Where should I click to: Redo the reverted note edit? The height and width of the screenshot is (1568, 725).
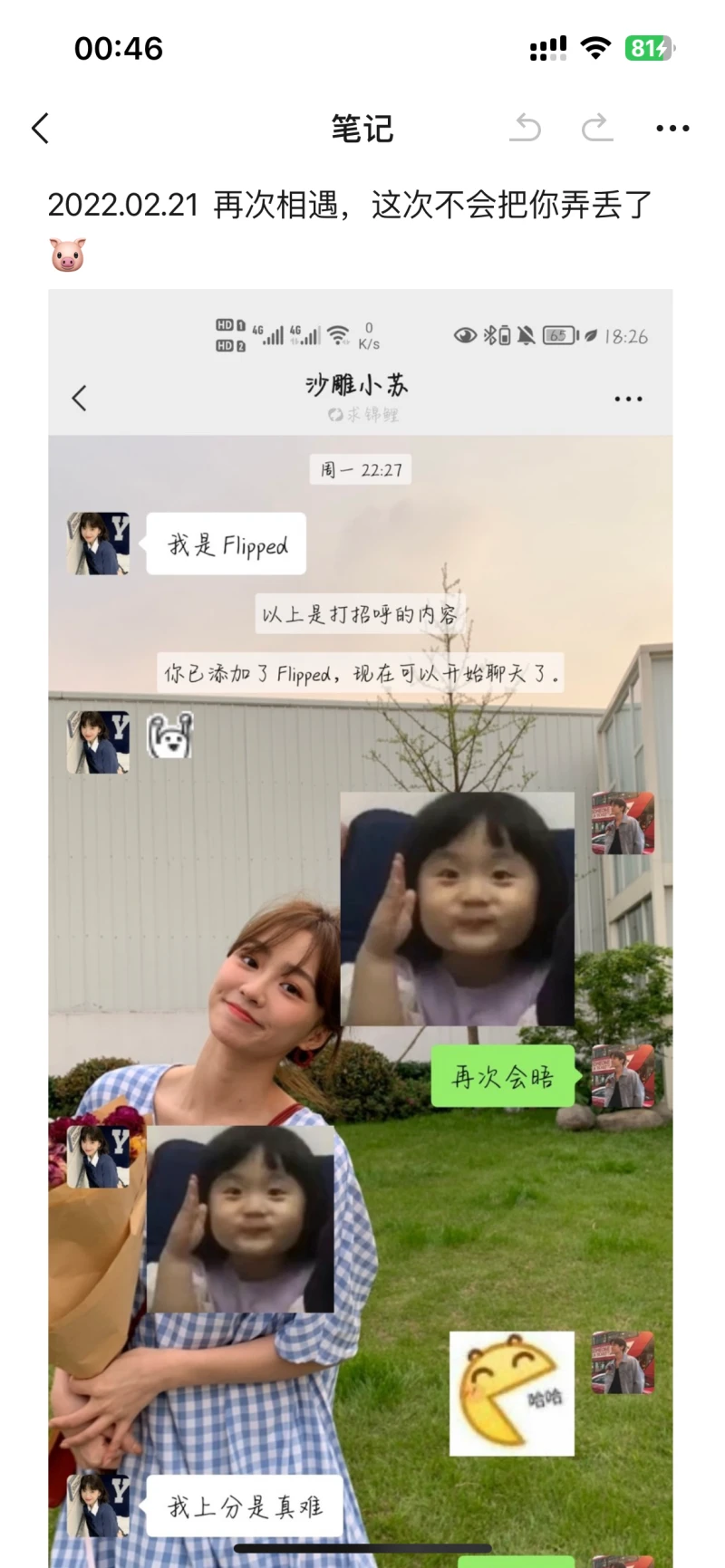(x=597, y=129)
